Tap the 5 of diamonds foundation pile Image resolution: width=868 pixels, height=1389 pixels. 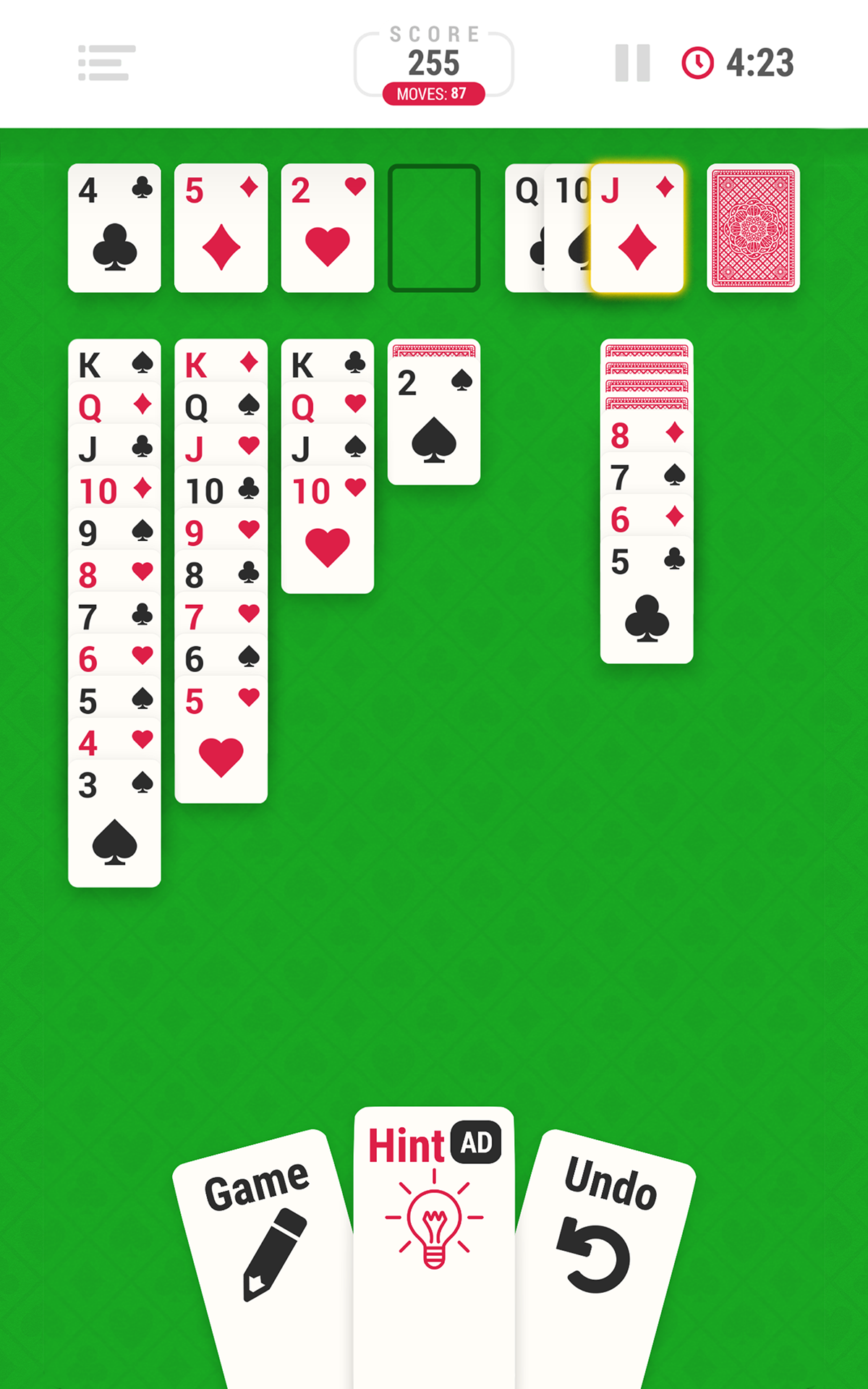pos(221,228)
